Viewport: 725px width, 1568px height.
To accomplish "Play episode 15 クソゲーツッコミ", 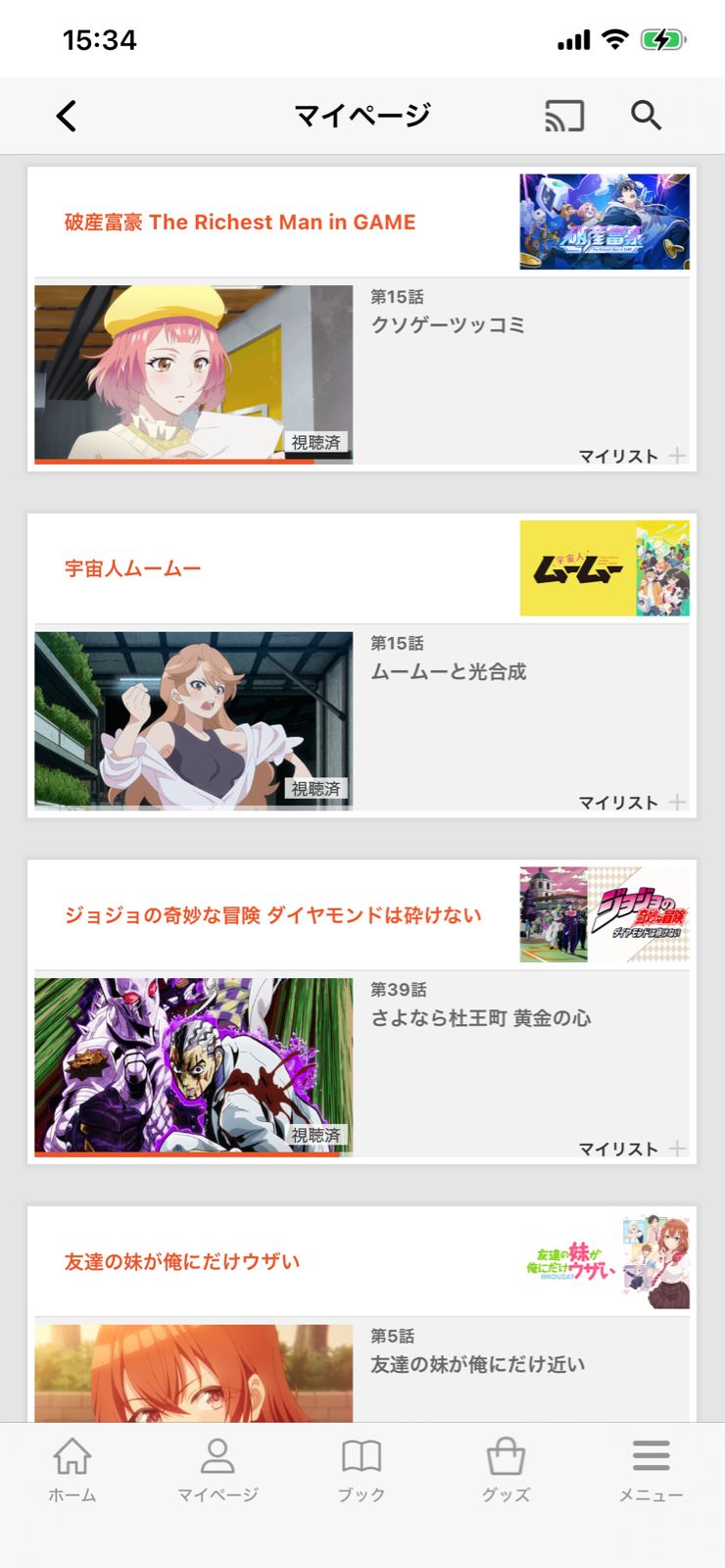I will pos(194,373).
